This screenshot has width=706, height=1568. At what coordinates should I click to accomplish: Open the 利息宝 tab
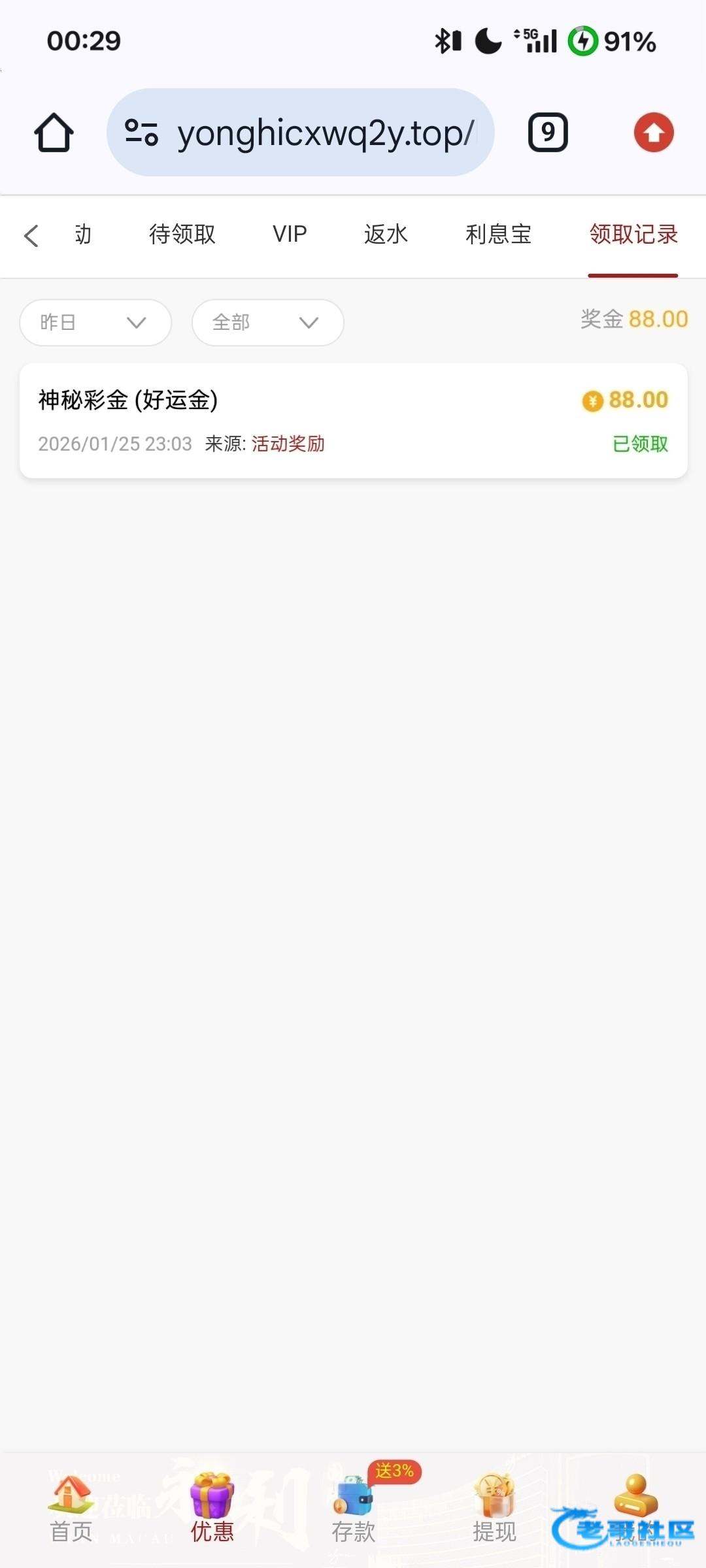click(x=498, y=234)
